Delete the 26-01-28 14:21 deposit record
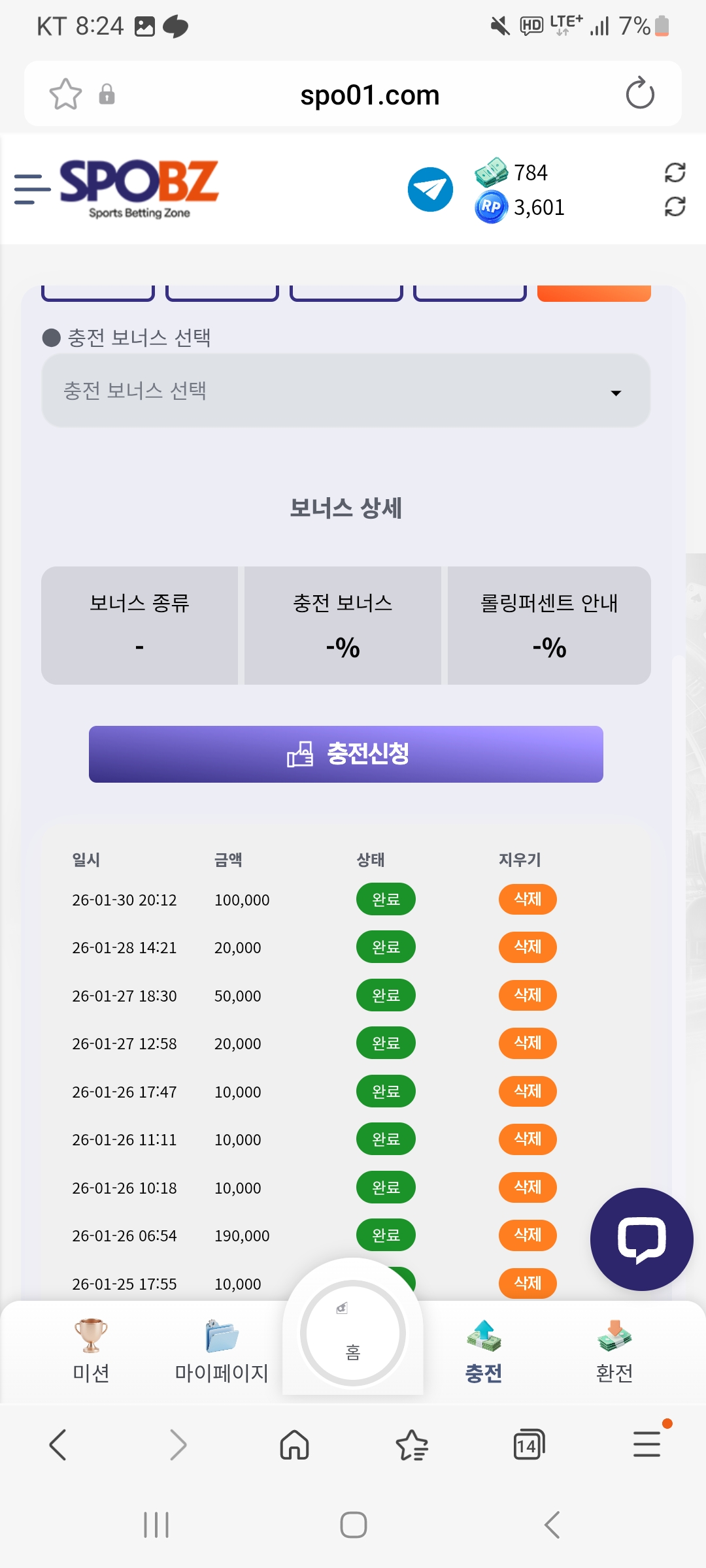Viewport: 706px width, 1568px height. click(x=528, y=947)
